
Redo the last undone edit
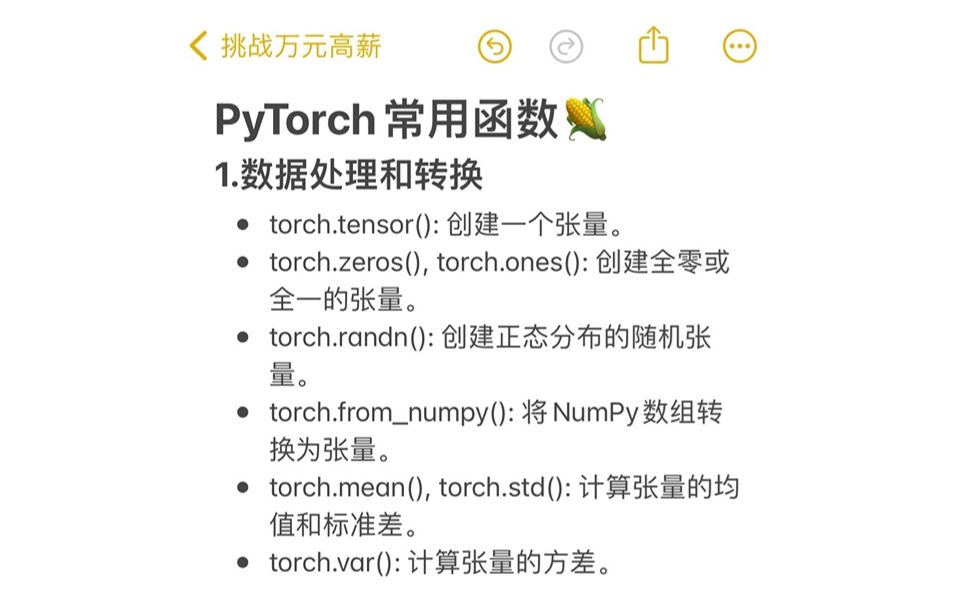point(566,46)
